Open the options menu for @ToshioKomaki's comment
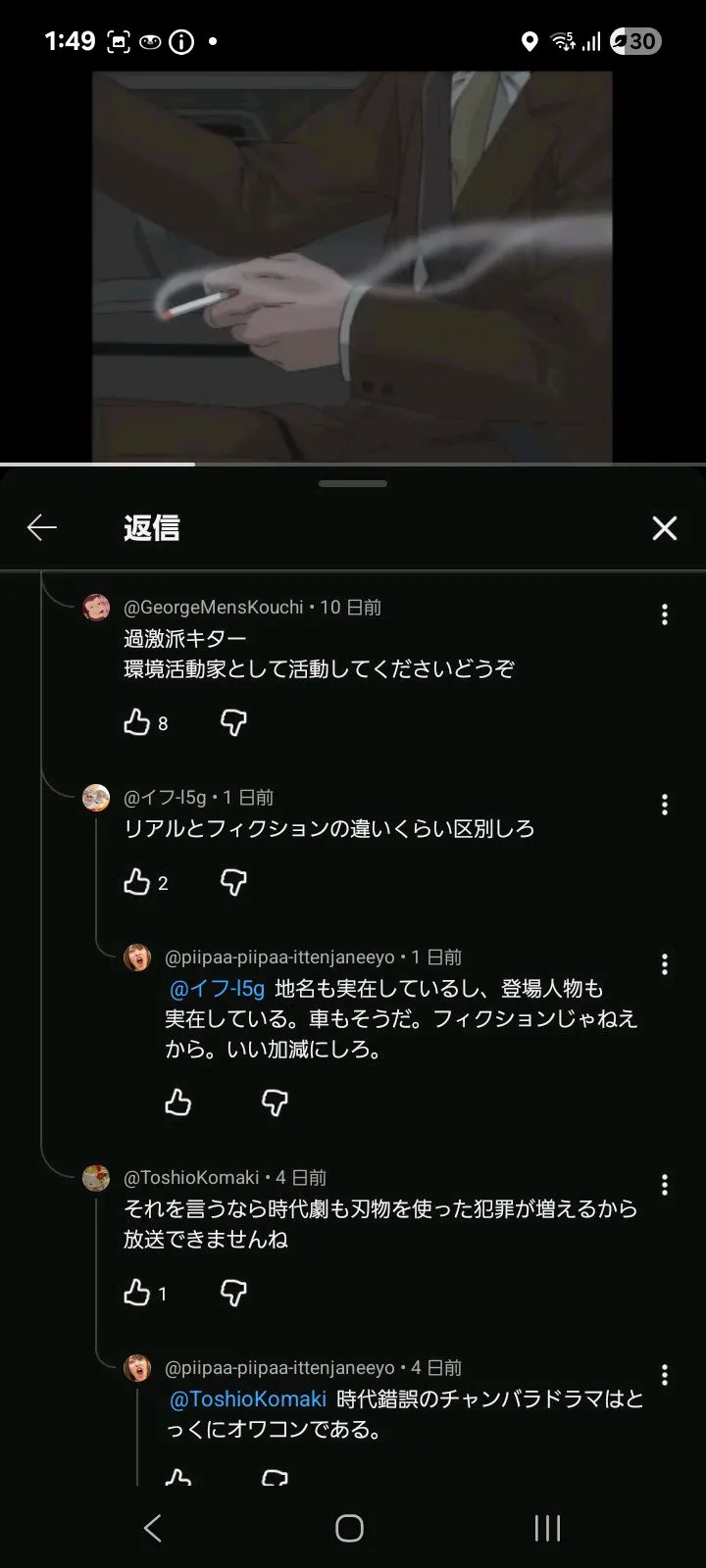This screenshot has height=1568, width=706. pos(664,1185)
